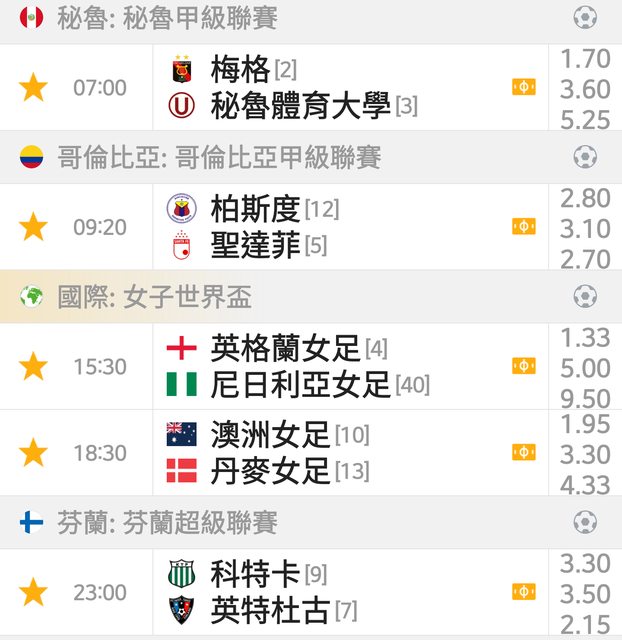Viewport: 622px width, 640px height.
Task: Open live pitch icon for 梅格 match
Action: pos(523,88)
